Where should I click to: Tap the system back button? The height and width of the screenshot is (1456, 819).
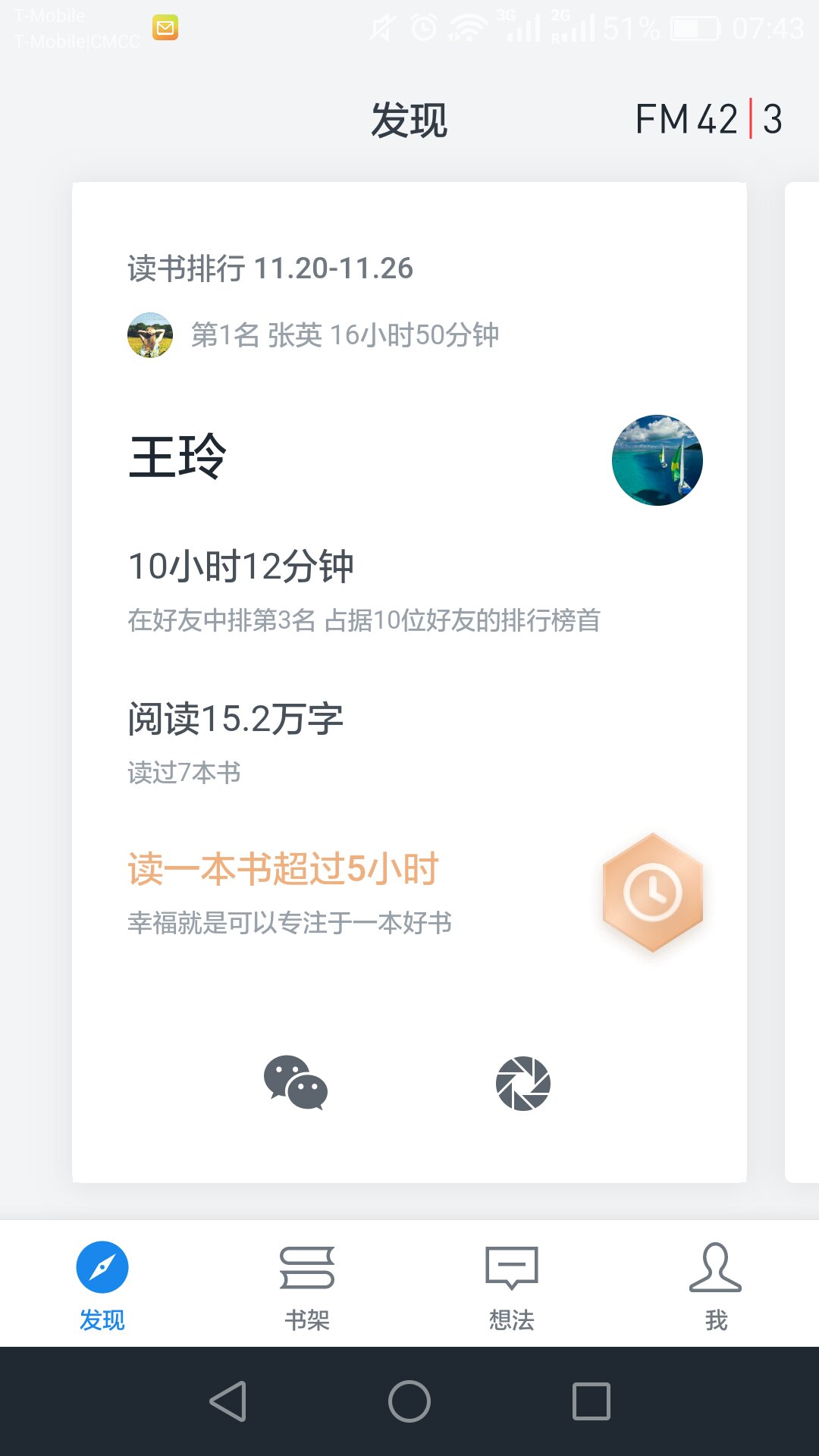[227, 1401]
